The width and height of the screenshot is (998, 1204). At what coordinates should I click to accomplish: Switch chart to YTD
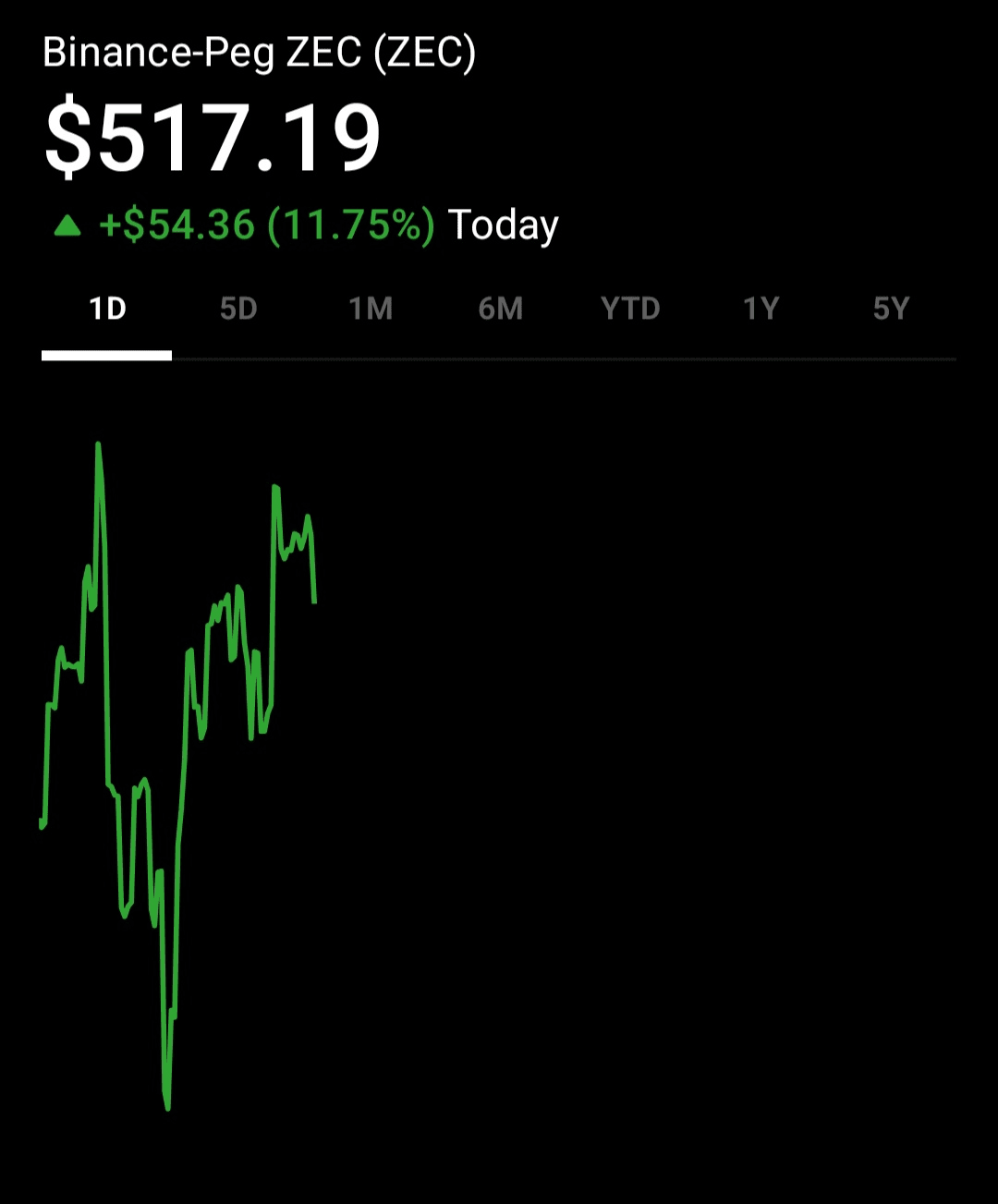630,309
